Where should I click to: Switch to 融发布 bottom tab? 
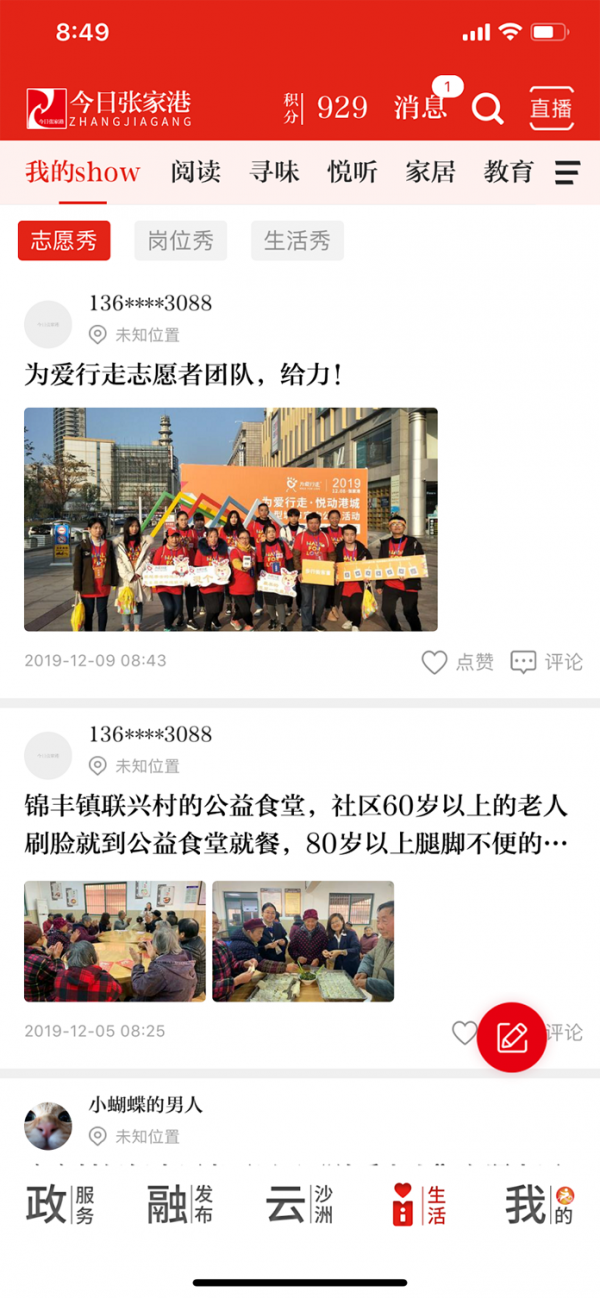coord(180,1205)
